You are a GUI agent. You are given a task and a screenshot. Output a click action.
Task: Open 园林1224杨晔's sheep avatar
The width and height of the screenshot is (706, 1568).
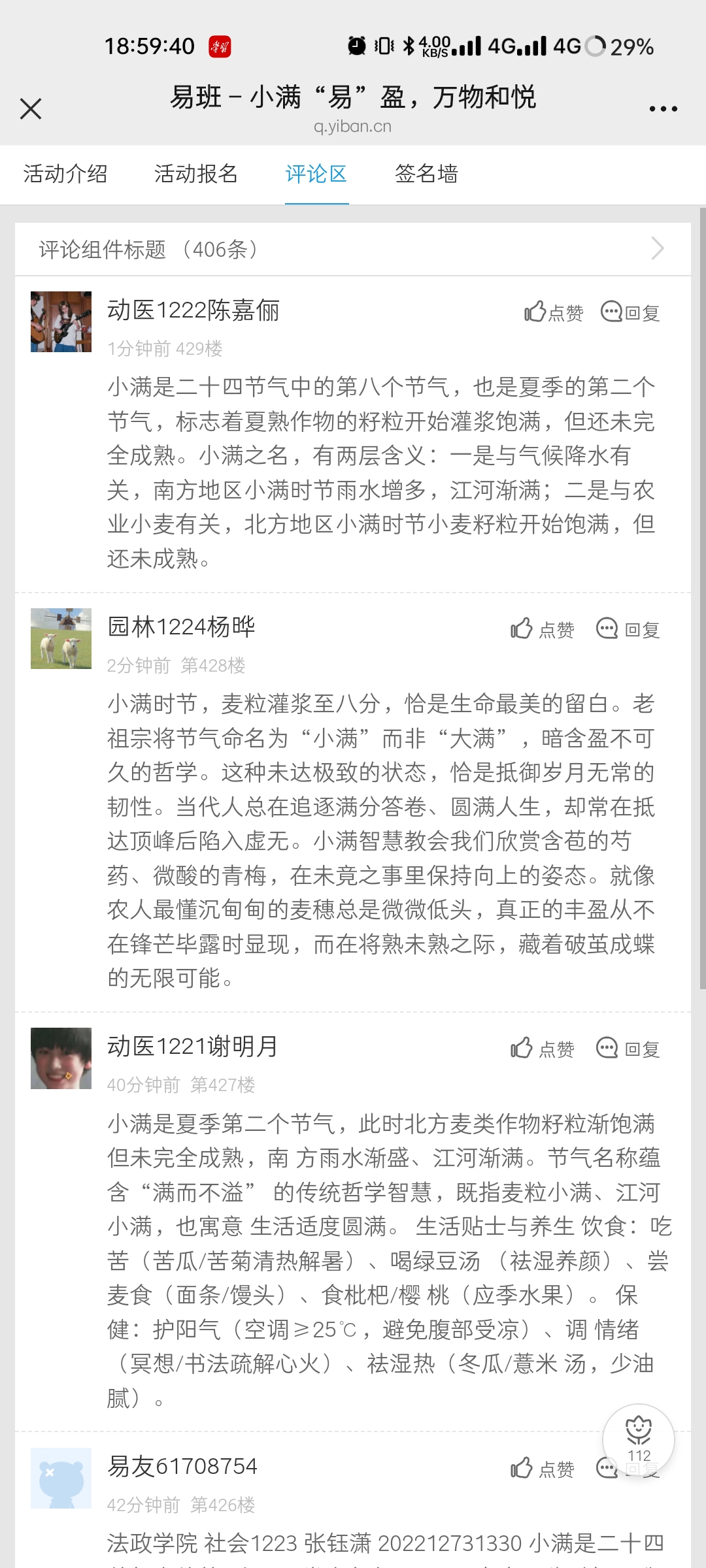(x=61, y=638)
